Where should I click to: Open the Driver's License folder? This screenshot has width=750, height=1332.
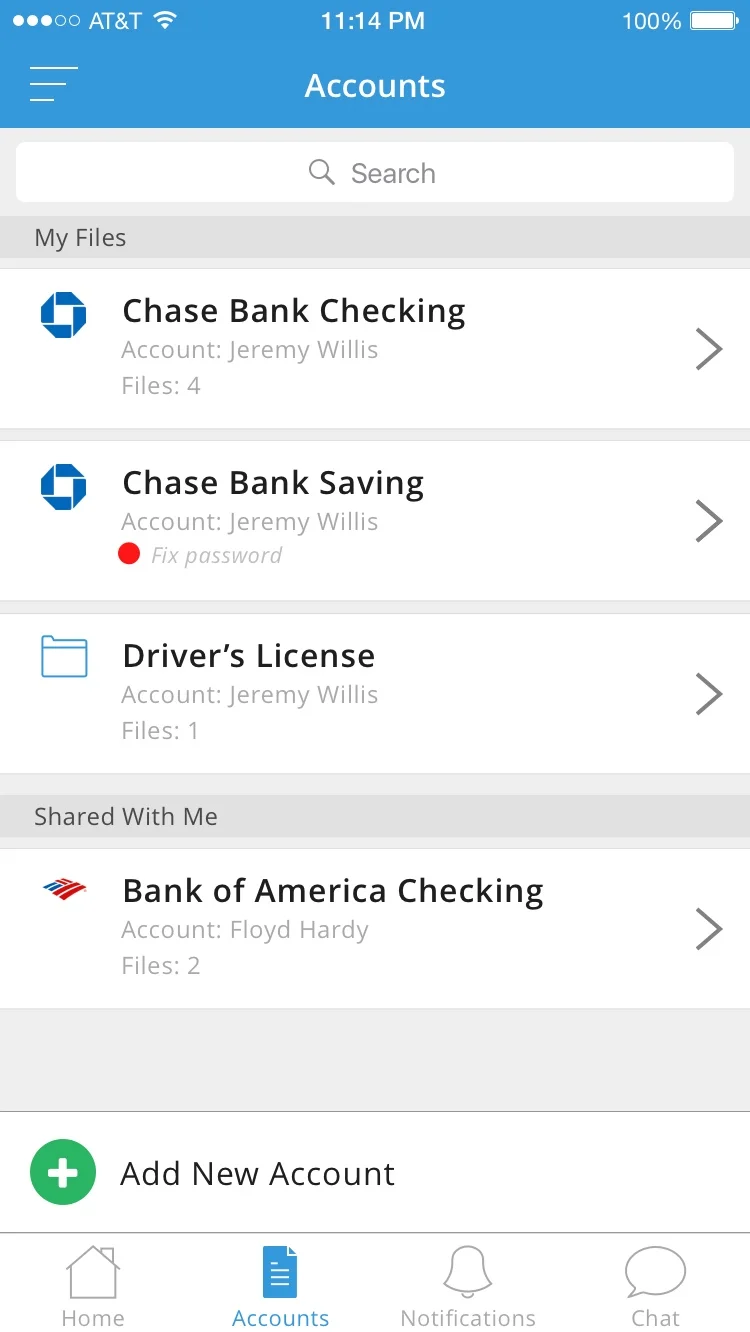click(x=375, y=694)
